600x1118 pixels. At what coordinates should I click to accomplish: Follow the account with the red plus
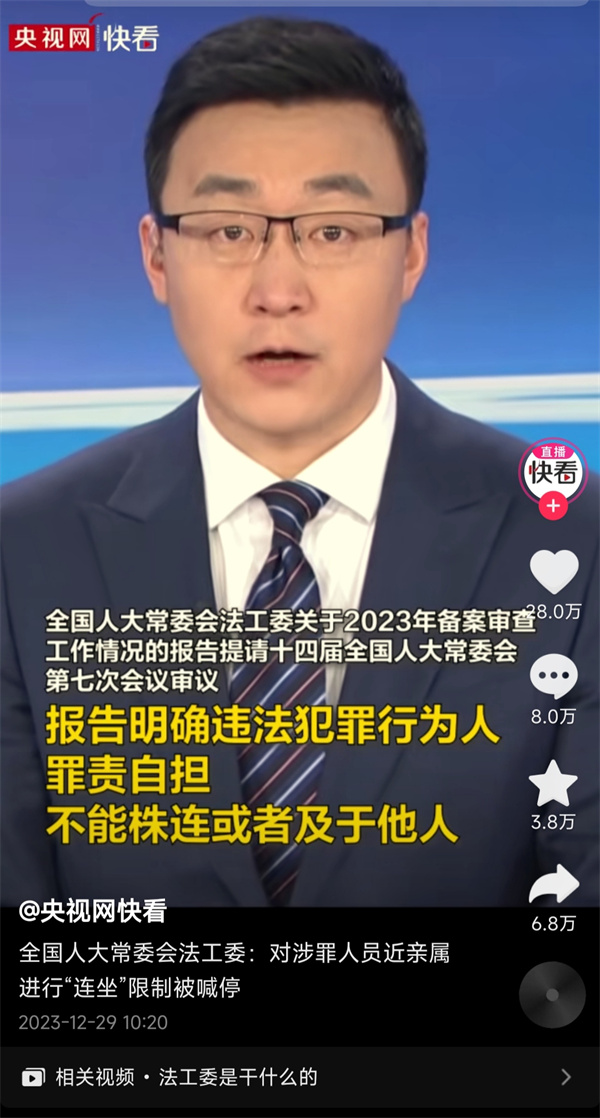click(x=552, y=506)
